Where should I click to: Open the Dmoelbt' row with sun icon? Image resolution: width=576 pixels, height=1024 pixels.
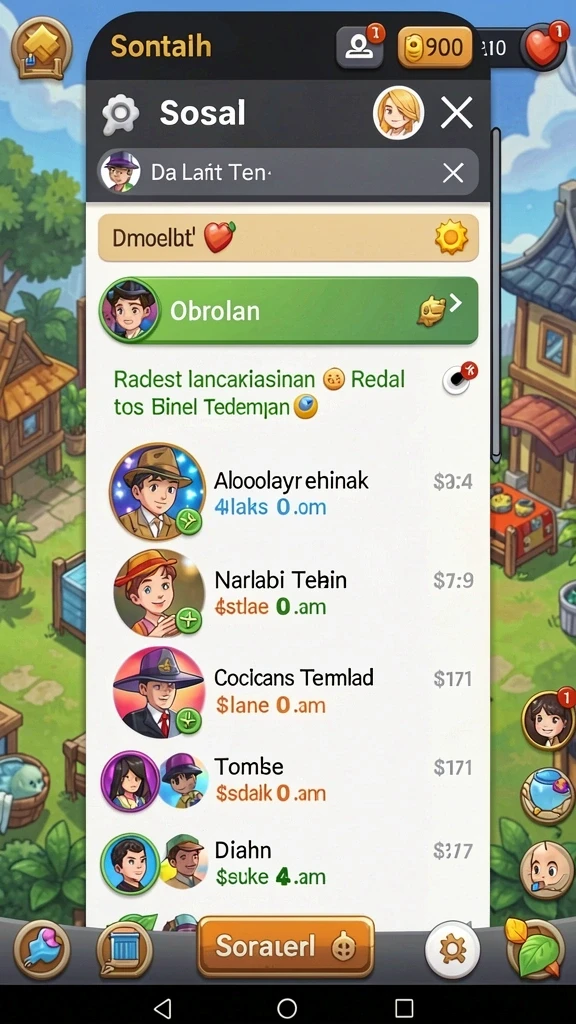pos(289,237)
